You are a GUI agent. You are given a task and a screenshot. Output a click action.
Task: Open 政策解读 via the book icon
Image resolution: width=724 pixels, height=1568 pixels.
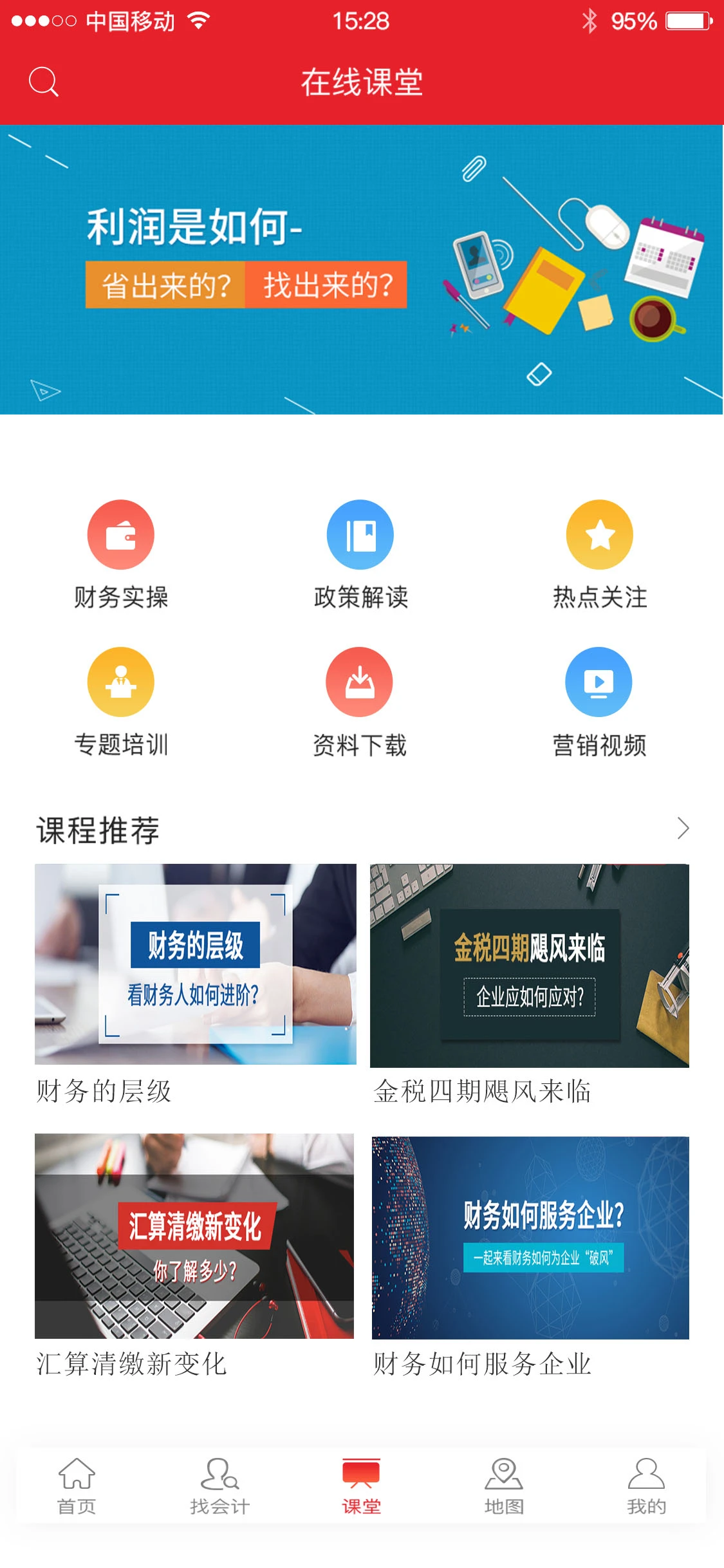360,534
